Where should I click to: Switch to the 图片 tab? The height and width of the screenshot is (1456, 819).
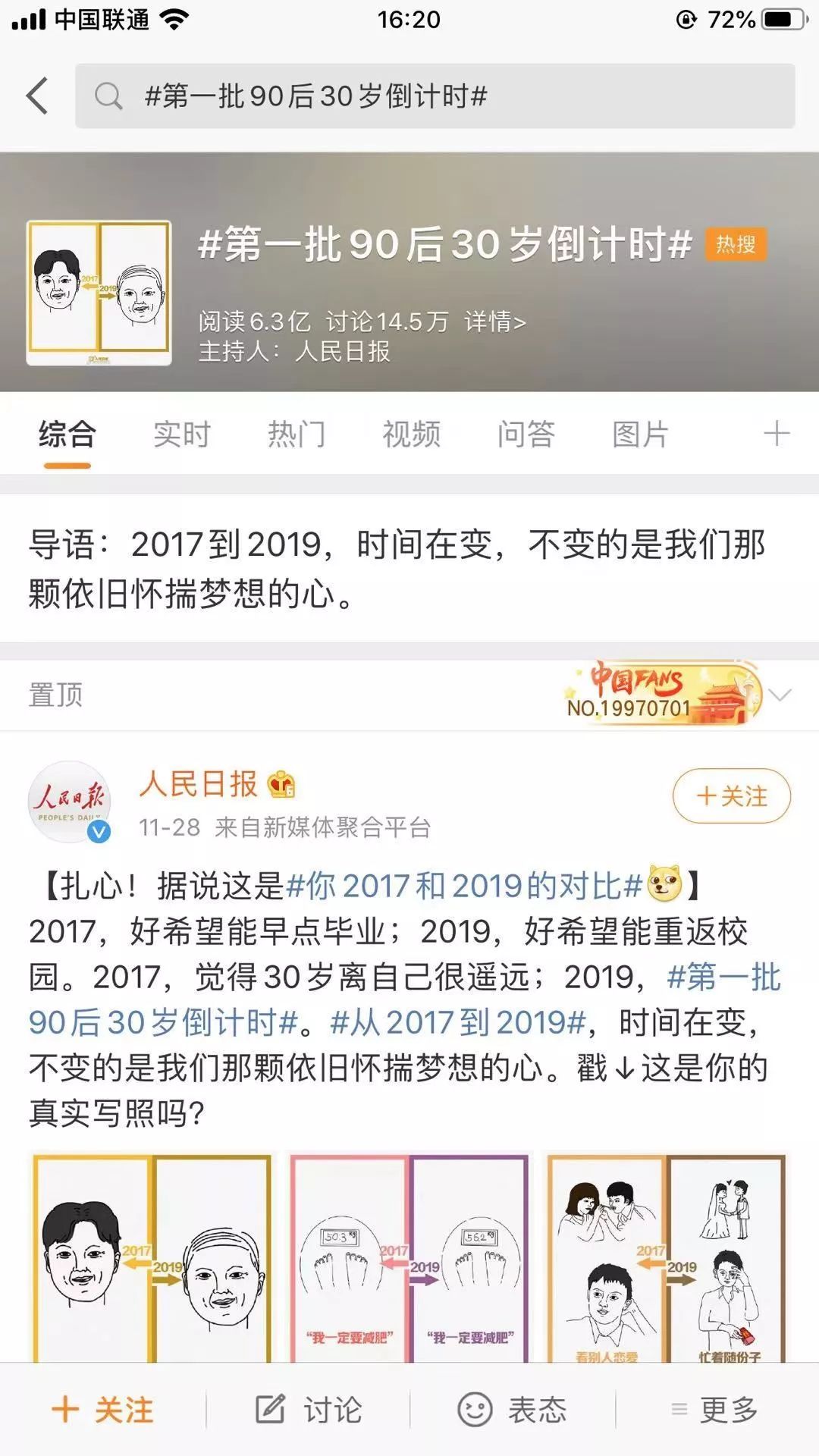(x=641, y=435)
